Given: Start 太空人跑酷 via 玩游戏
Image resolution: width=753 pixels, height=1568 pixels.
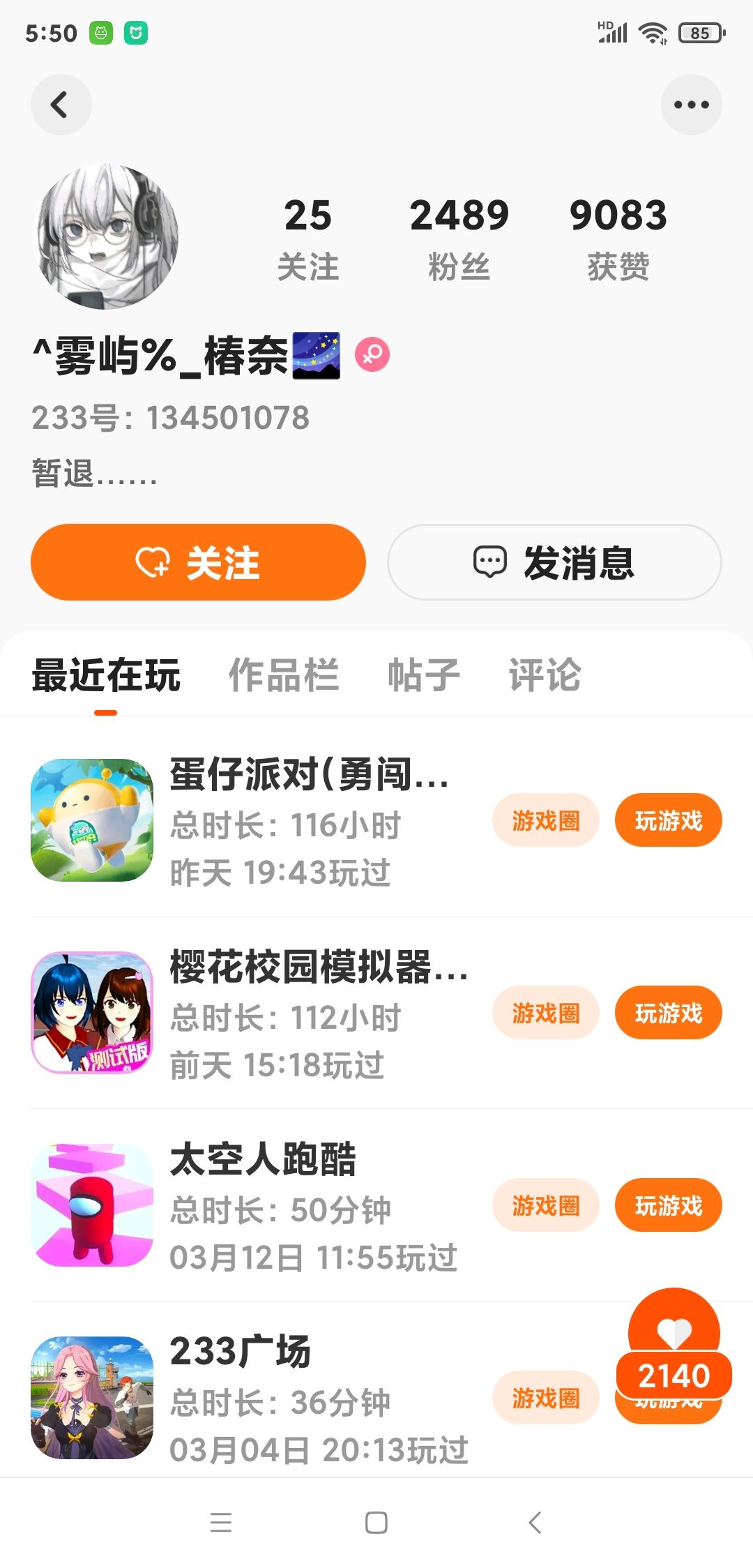Looking at the screenshot, I should tap(668, 1205).
